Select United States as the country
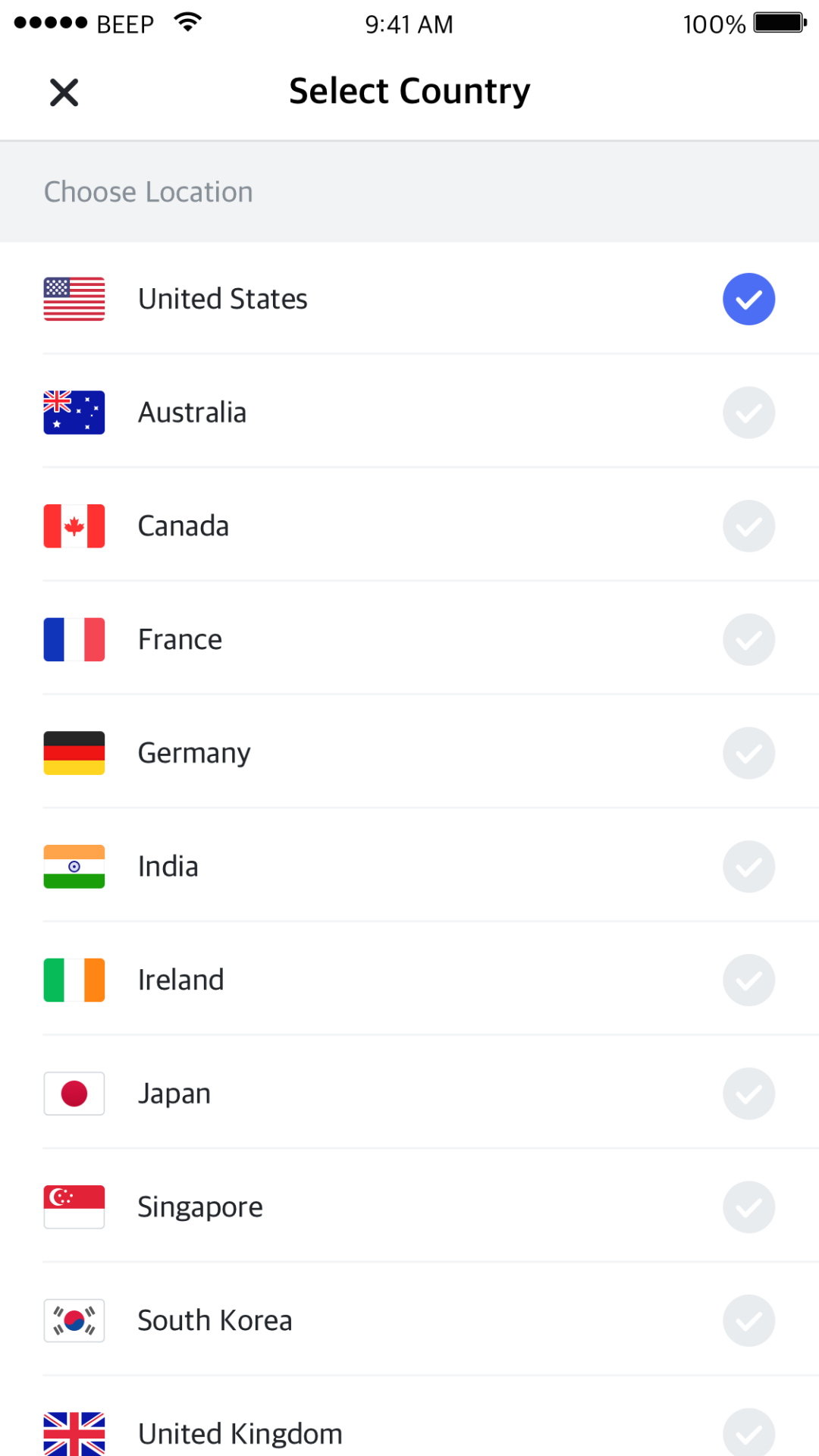 409,299
